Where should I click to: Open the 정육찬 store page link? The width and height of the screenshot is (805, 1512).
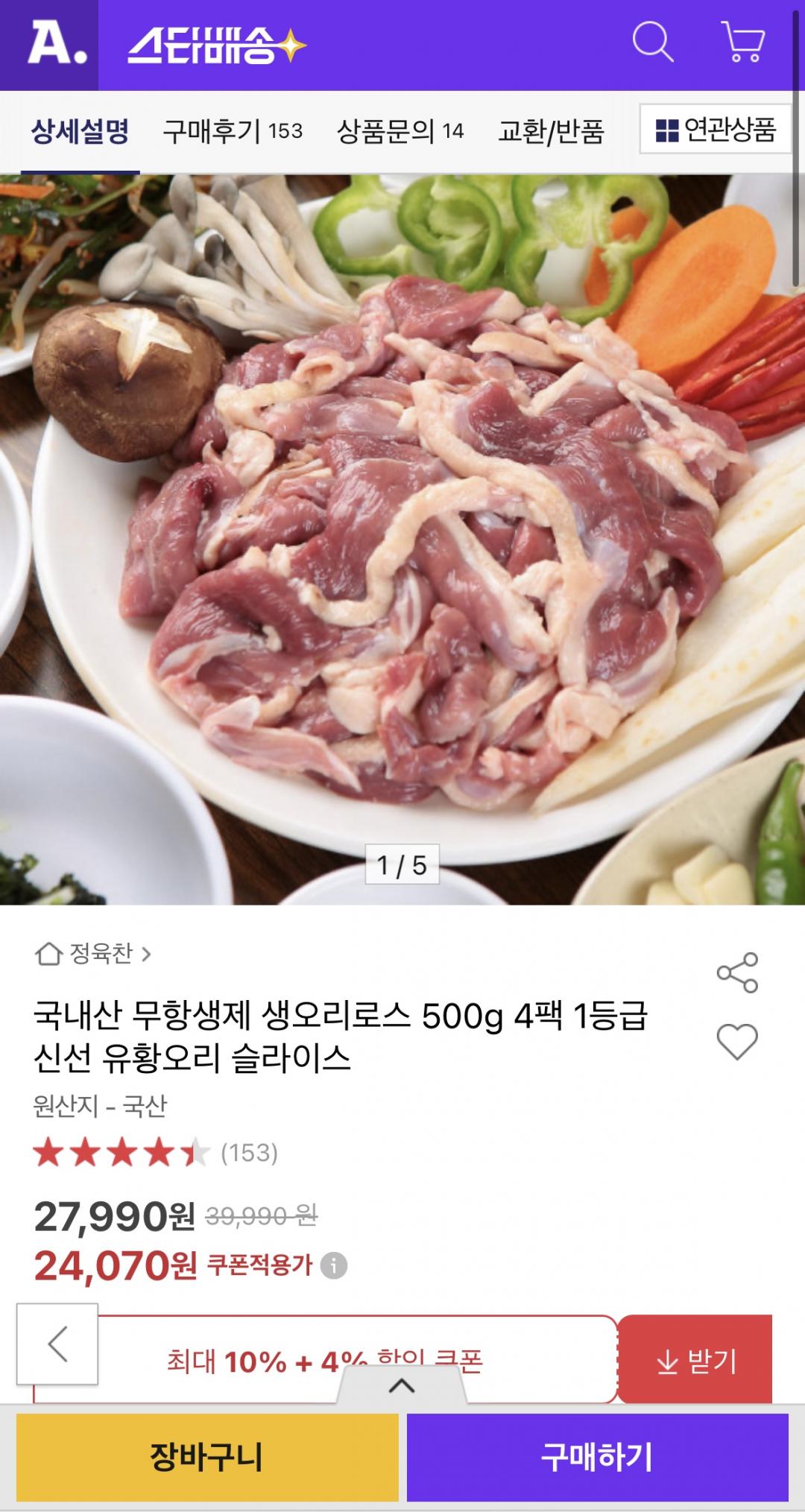pyautogui.click(x=94, y=953)
